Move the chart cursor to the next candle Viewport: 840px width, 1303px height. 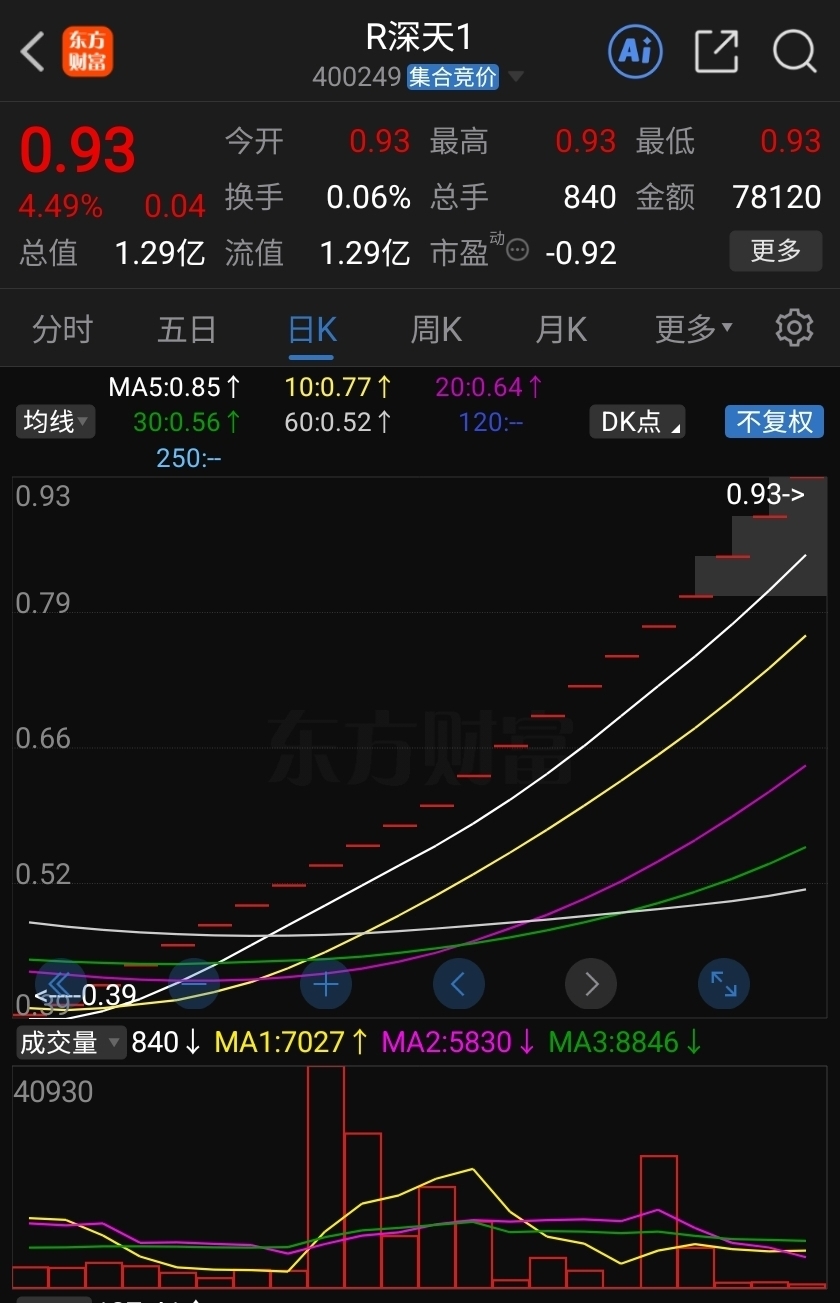pyautogui.click(x=591, y=984)
